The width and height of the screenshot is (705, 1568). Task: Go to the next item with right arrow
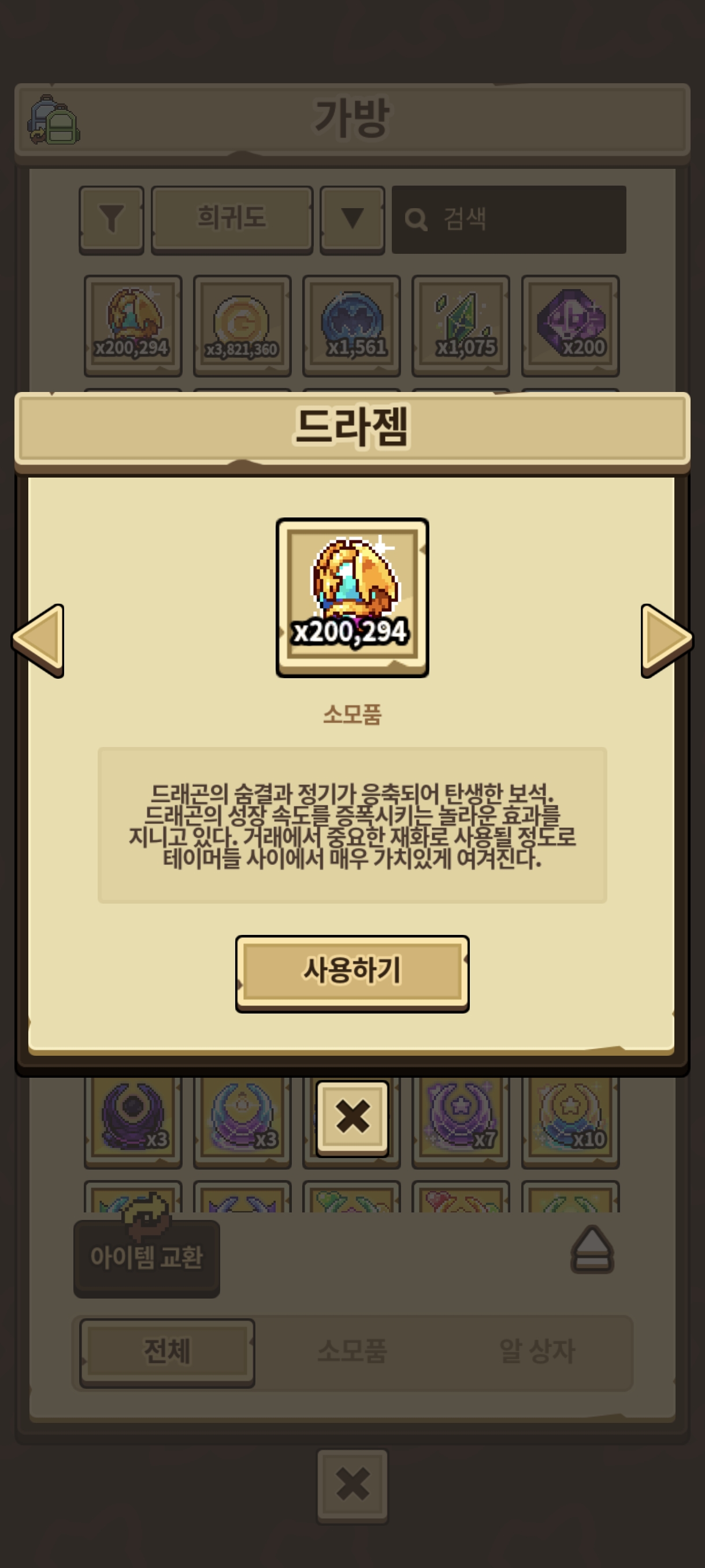667,641
